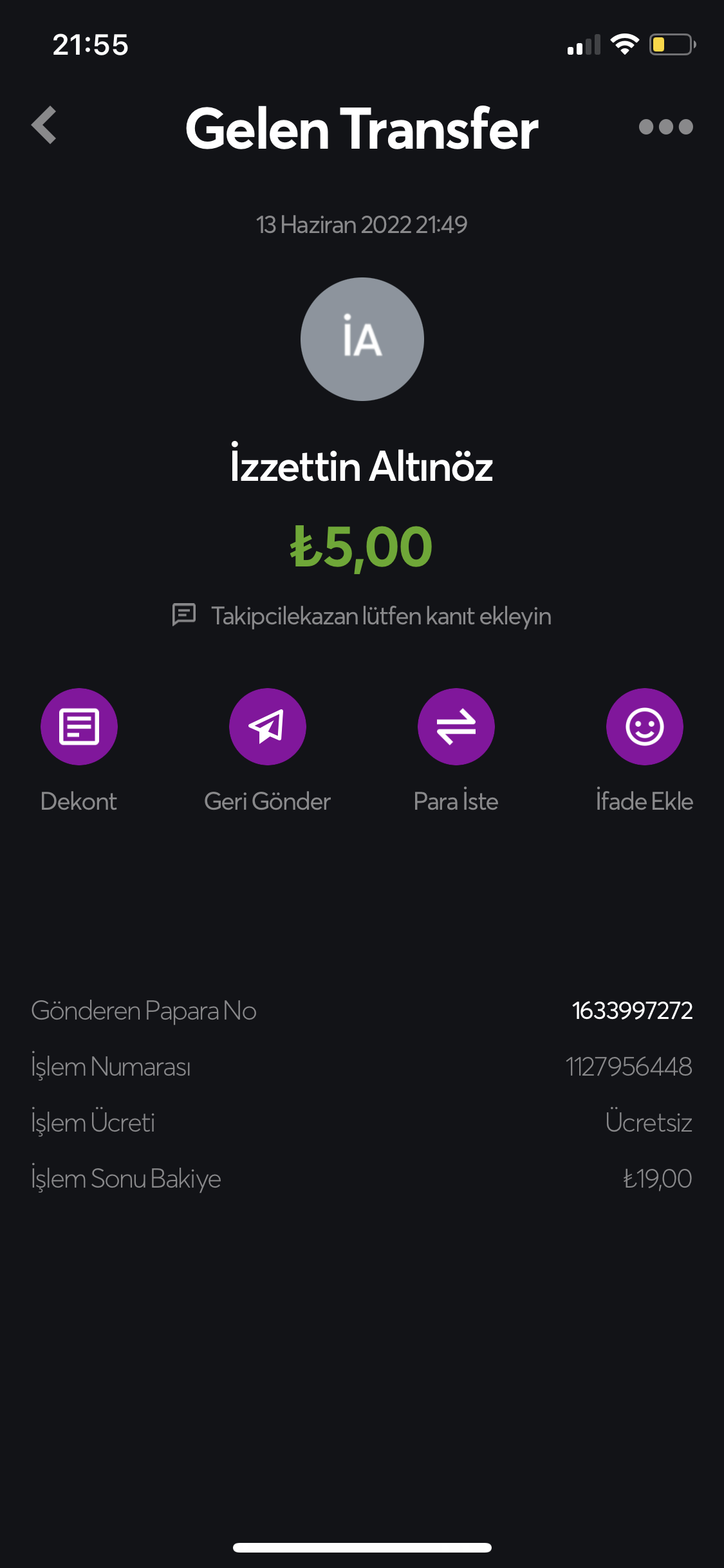Request money via Para İste
Image resolution: width=724 pixels, height=1568 pixels.
(456, 727)
